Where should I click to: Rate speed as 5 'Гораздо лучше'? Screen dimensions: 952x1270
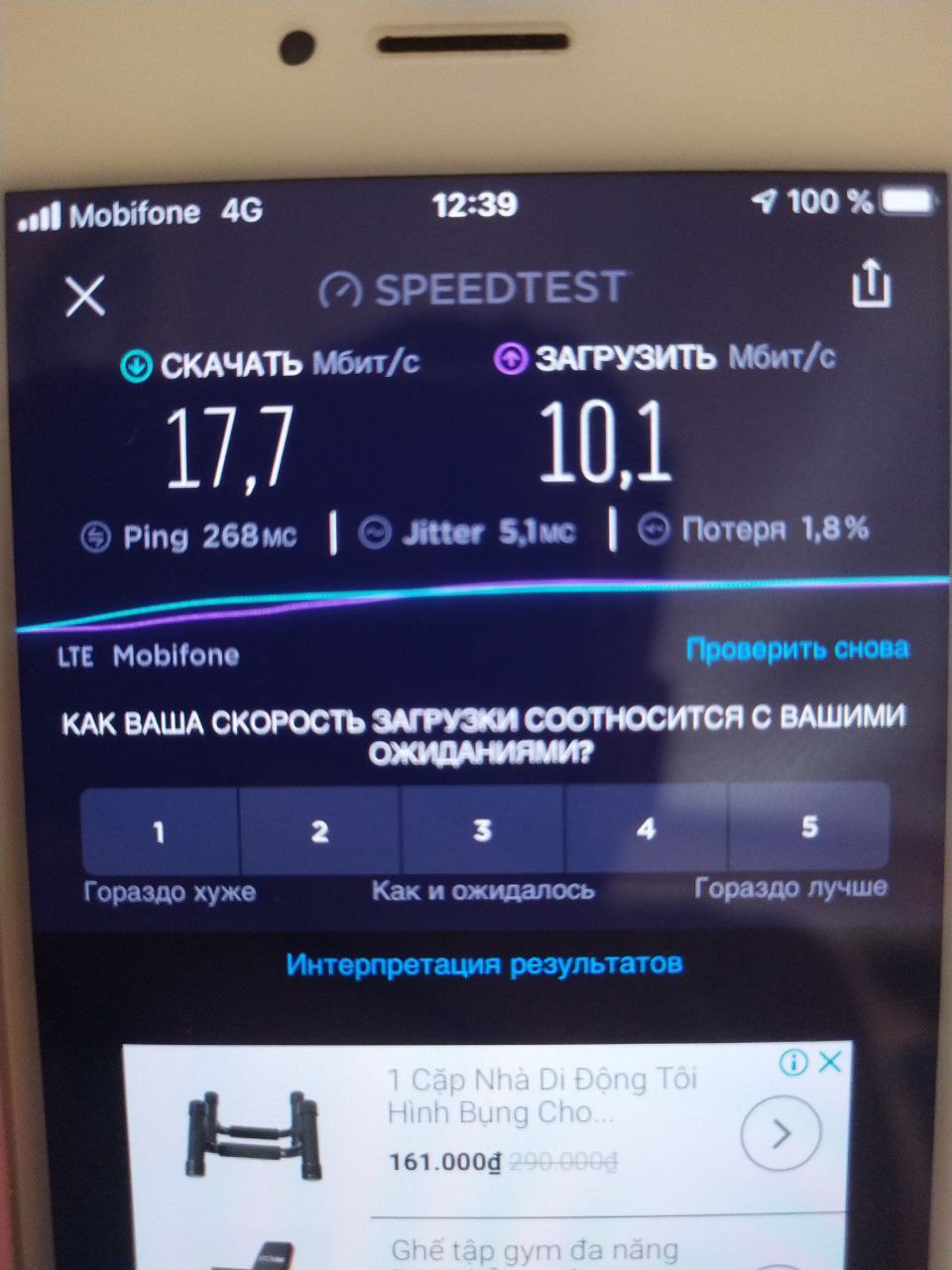pyautogui.click(x=809, y=825)
